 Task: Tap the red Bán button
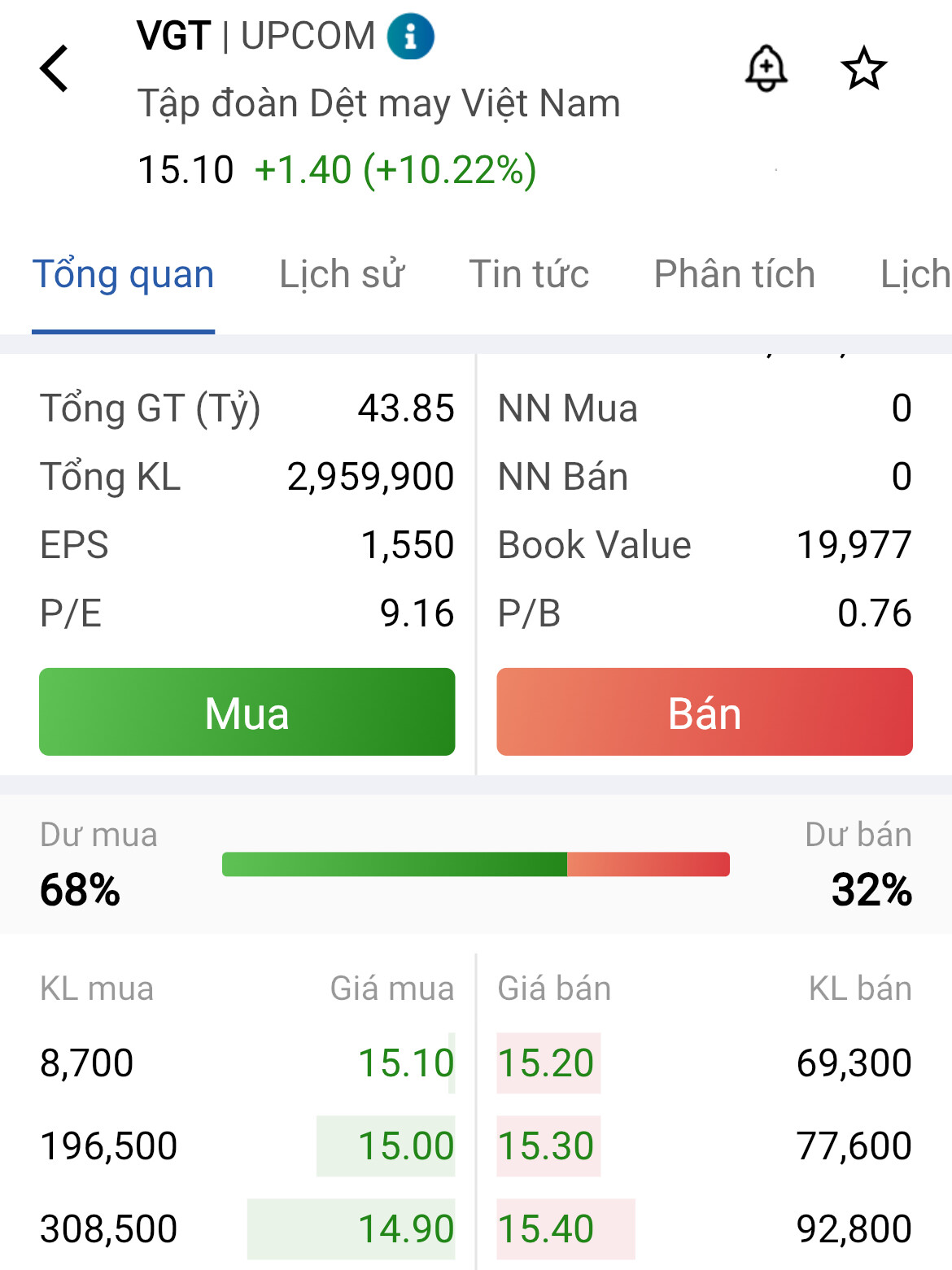pyautogui.click(x=705, y=713)
